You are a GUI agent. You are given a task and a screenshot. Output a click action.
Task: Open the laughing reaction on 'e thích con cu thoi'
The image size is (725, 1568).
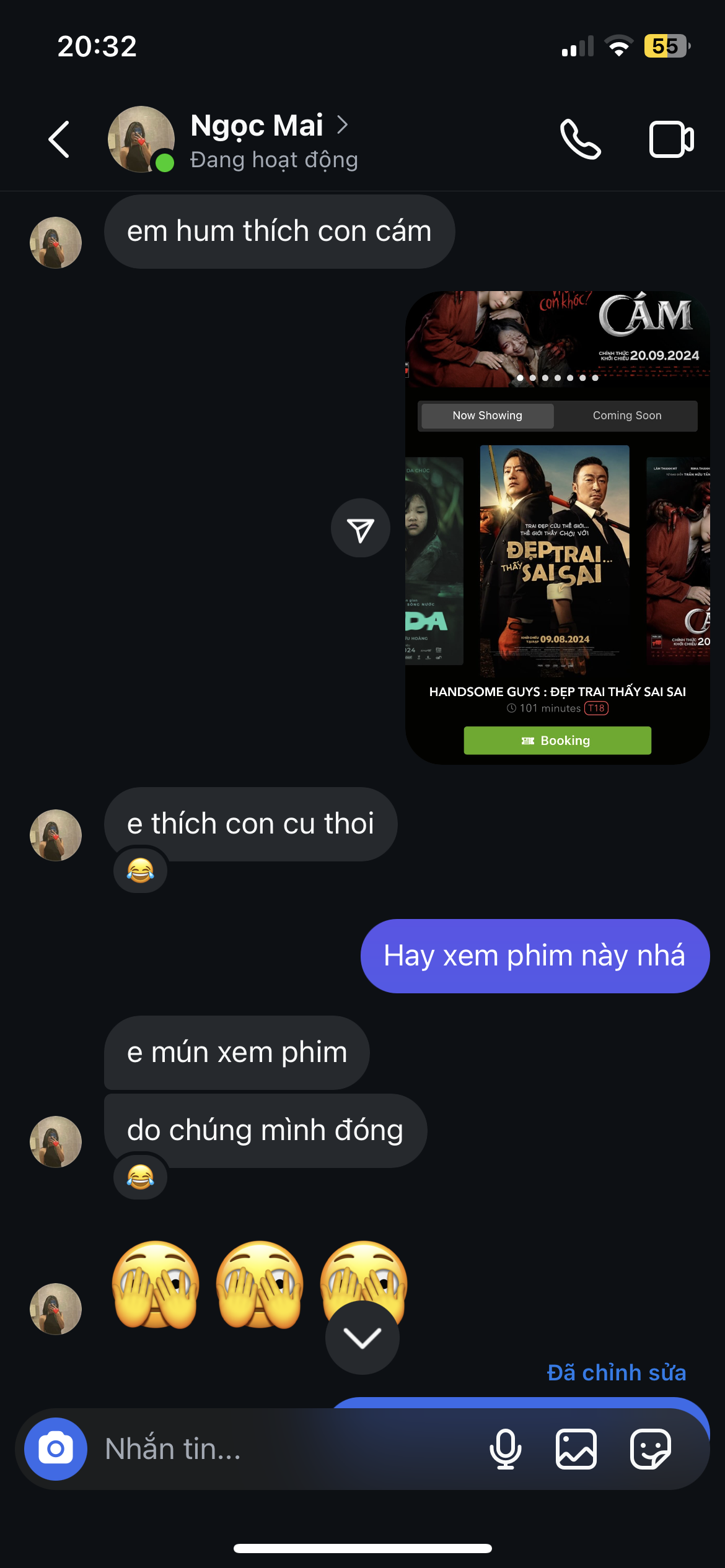coord(140,870)
